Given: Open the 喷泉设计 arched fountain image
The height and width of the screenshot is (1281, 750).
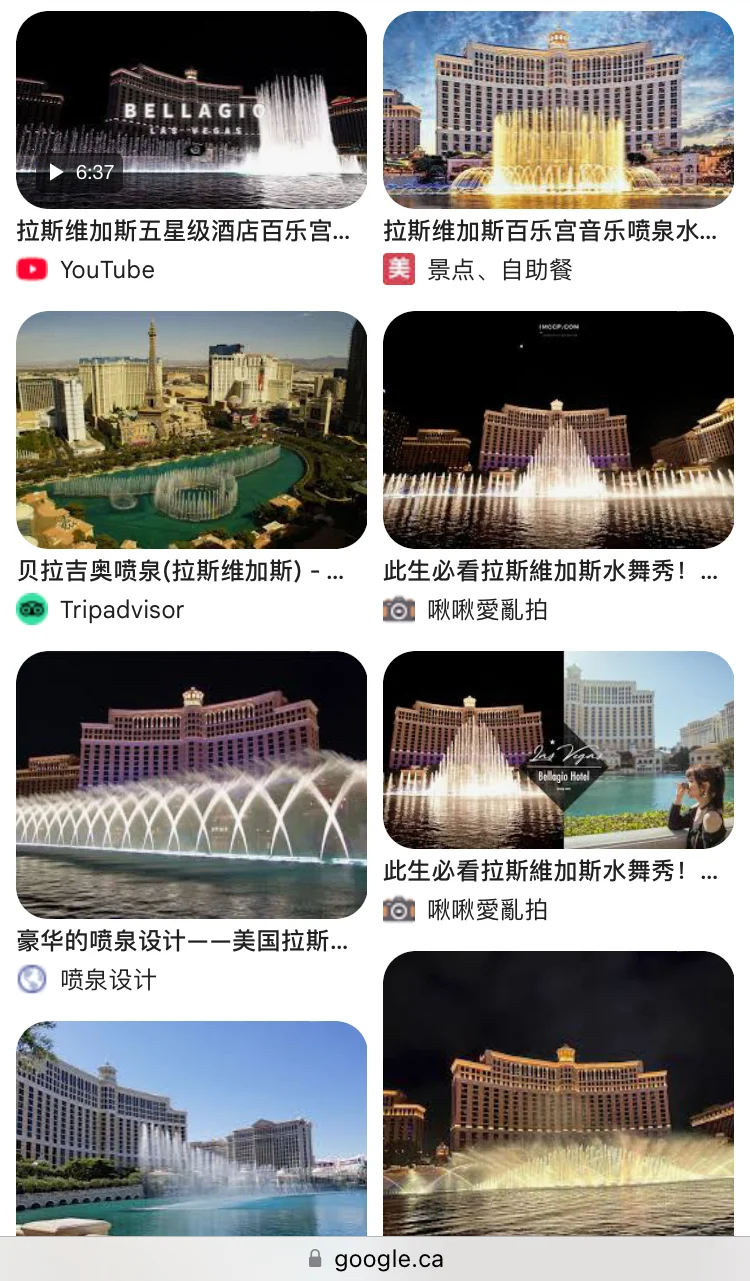Looking at the screenshot, I should 191,785.
